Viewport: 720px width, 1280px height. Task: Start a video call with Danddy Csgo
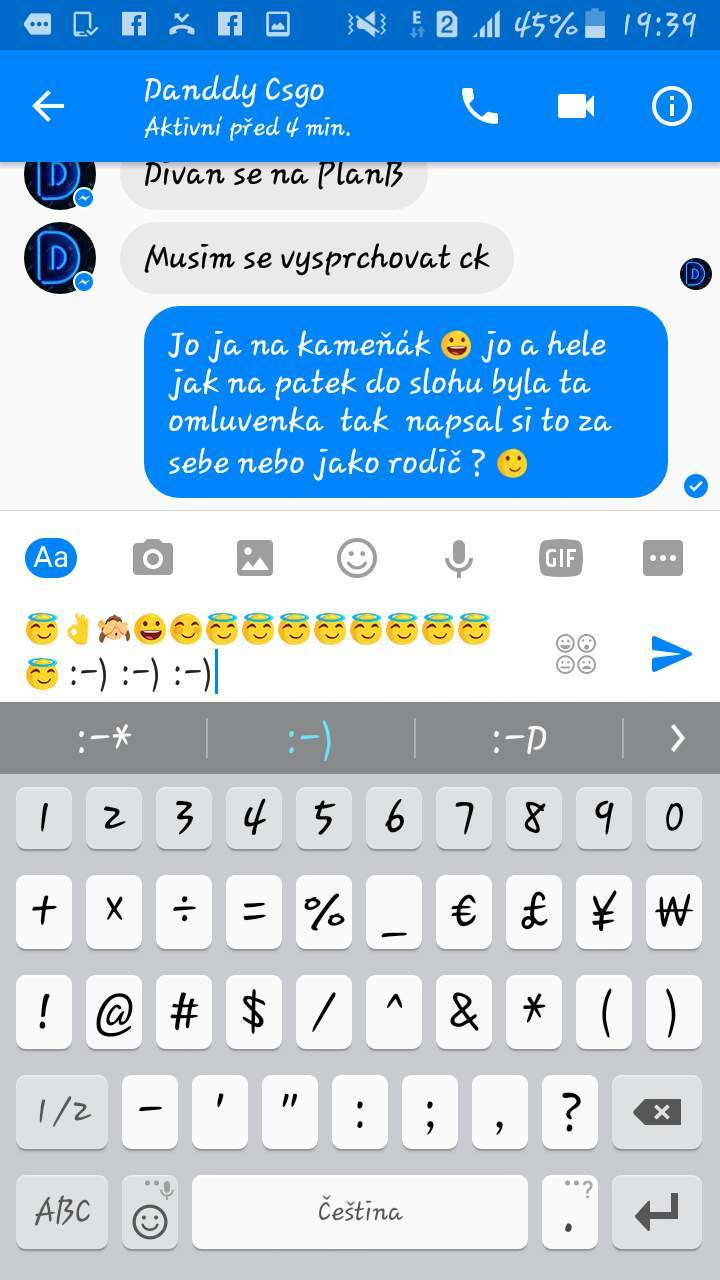[576, 106]
